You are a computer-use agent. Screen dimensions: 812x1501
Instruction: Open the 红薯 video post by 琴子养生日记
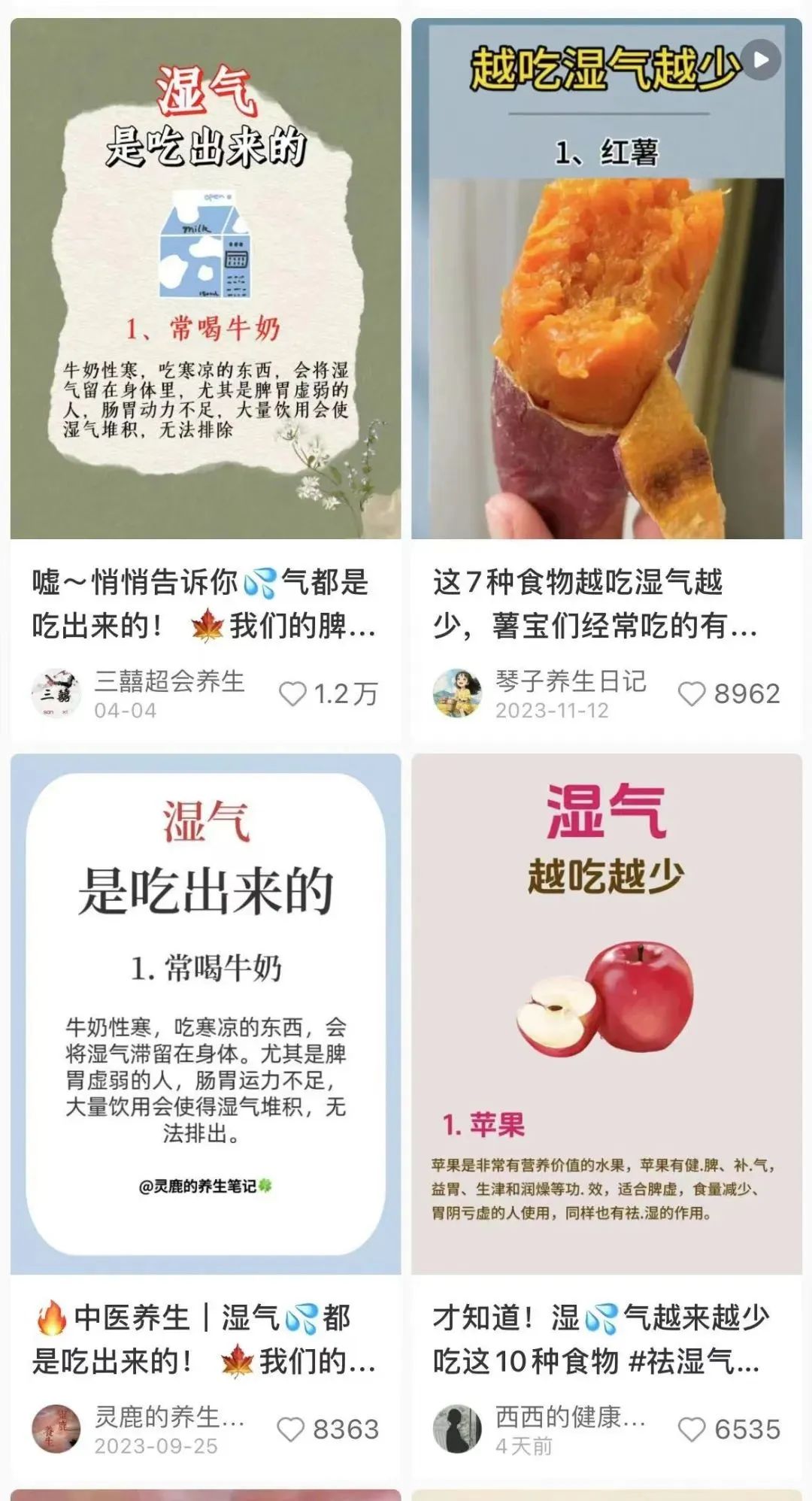[607, 278]
